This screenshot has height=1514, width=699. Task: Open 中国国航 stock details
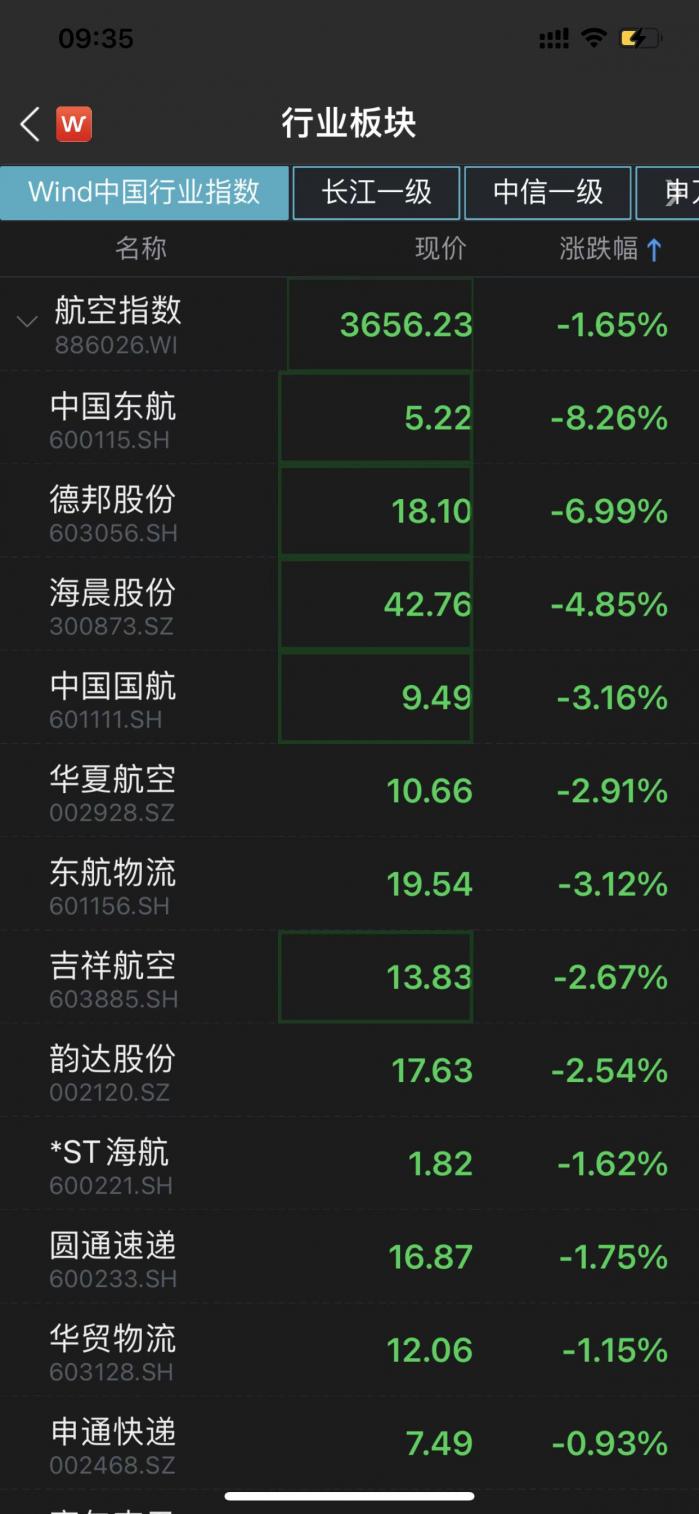pyautogui.click(x=113, y=696)
